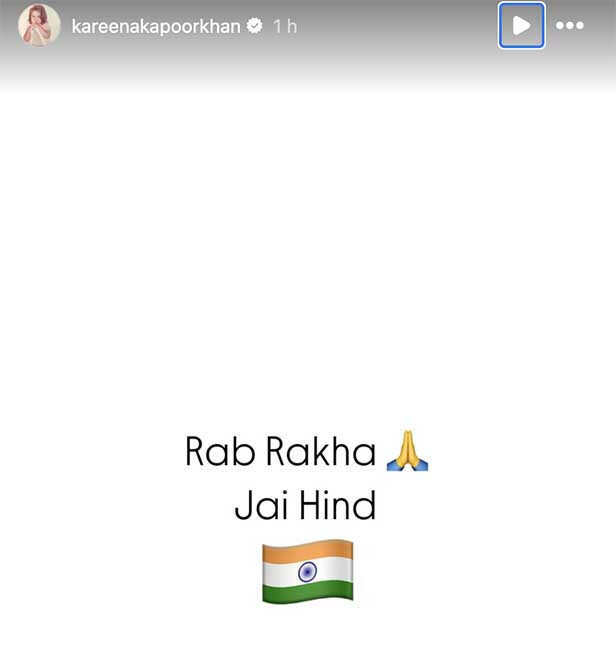The height and width of the screenshot is (670, 616).
Task: Open kareenakapoorkhan's profile picture
Action: (40, 26)
